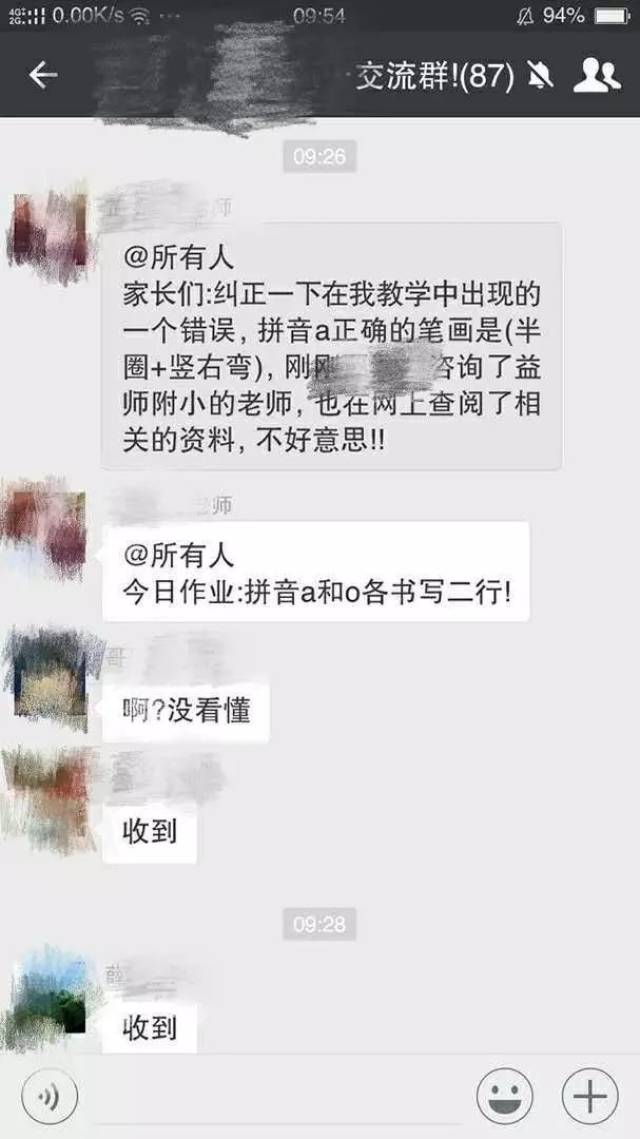
Task: Open group members info icon
Action: coord(596,76)
